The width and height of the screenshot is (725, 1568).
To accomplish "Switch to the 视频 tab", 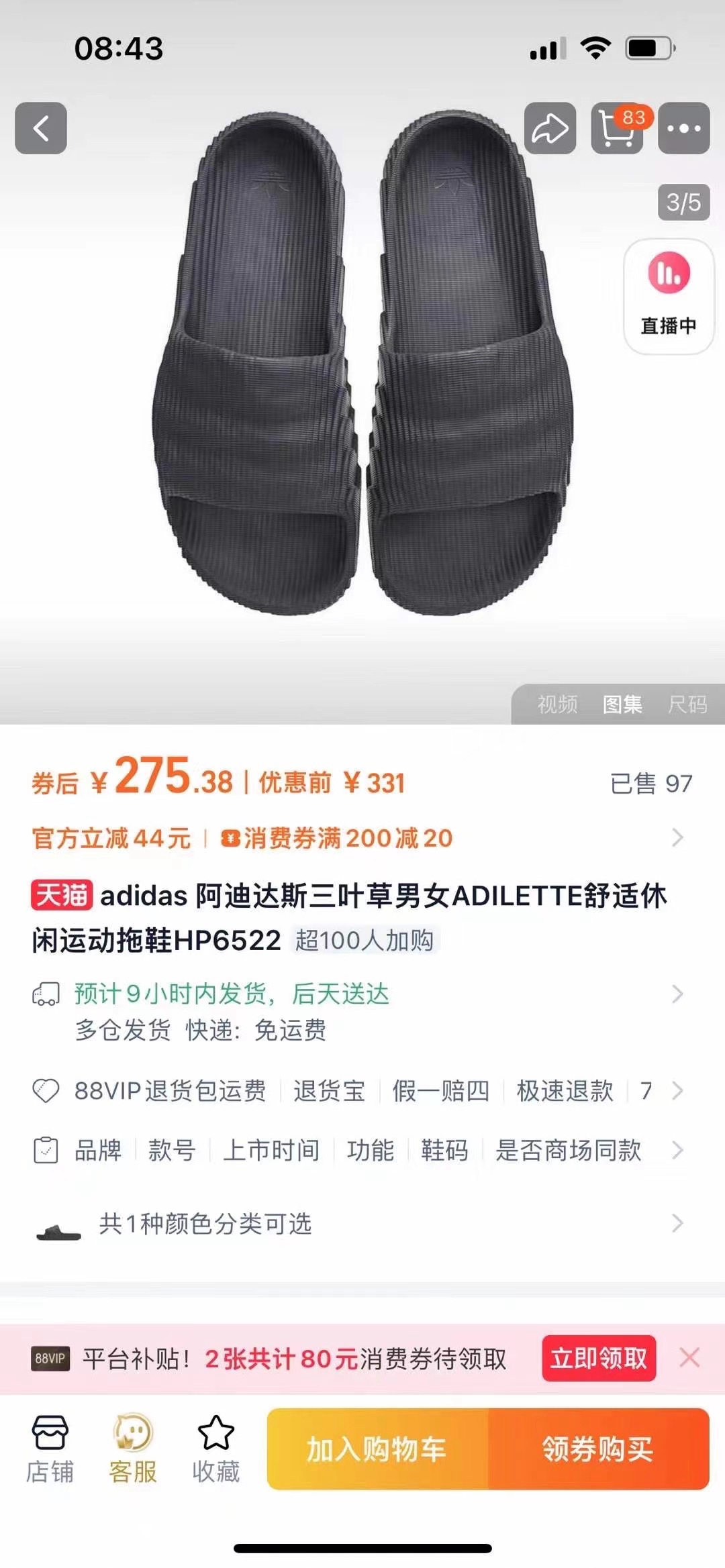I will click(557, 704).
